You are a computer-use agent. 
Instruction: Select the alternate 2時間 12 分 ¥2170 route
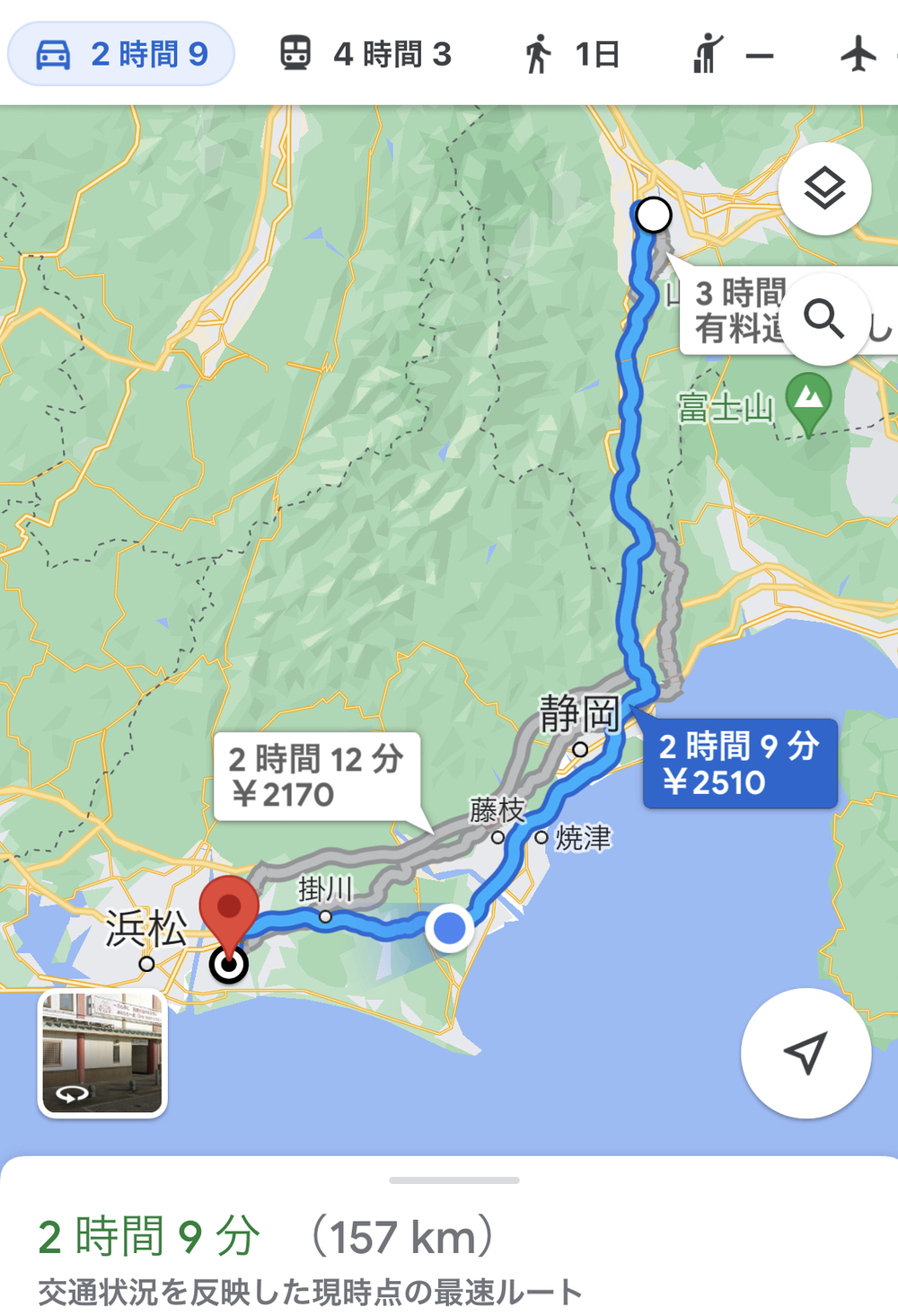pyautogui.click(x=316, y=776)
